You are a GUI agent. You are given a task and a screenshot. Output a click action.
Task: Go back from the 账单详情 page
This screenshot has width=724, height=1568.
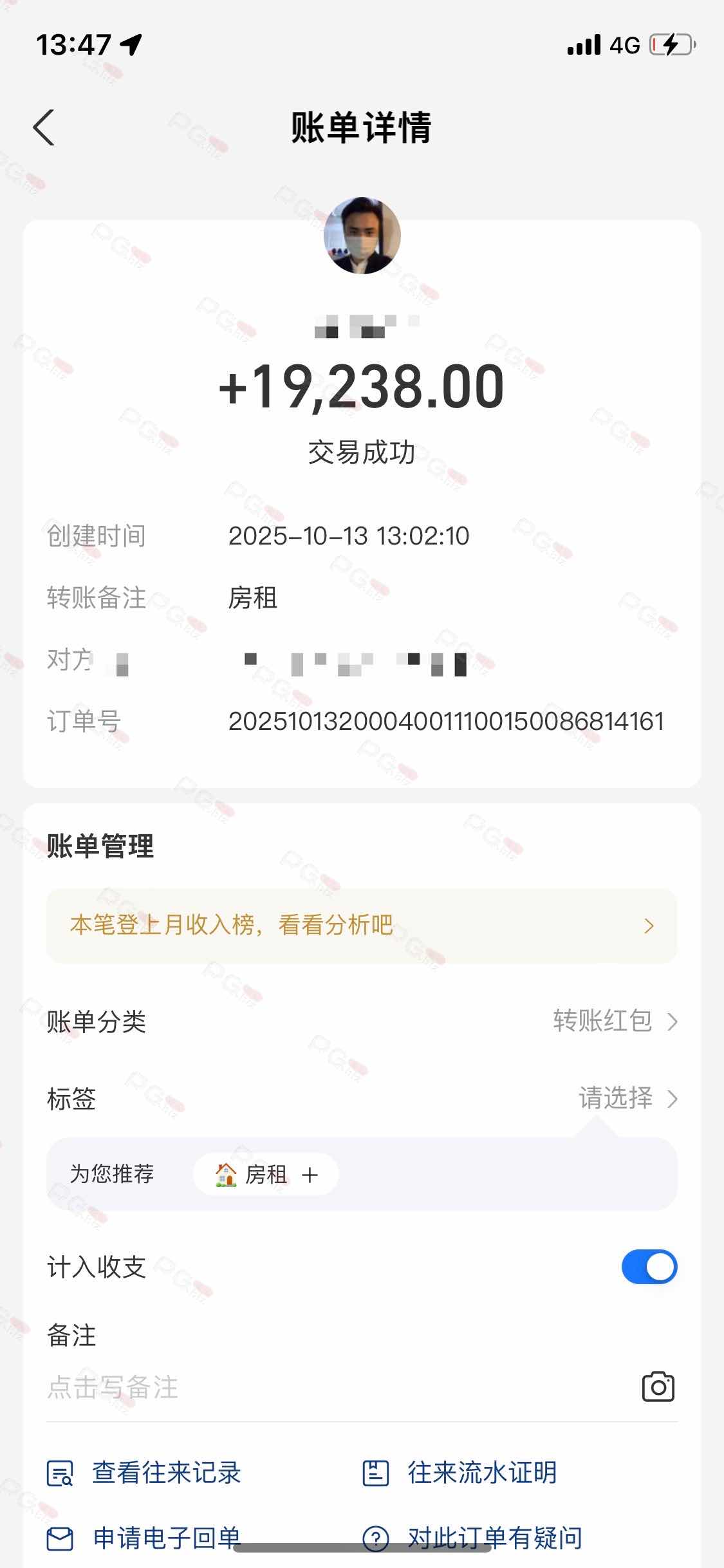[44, 127]
